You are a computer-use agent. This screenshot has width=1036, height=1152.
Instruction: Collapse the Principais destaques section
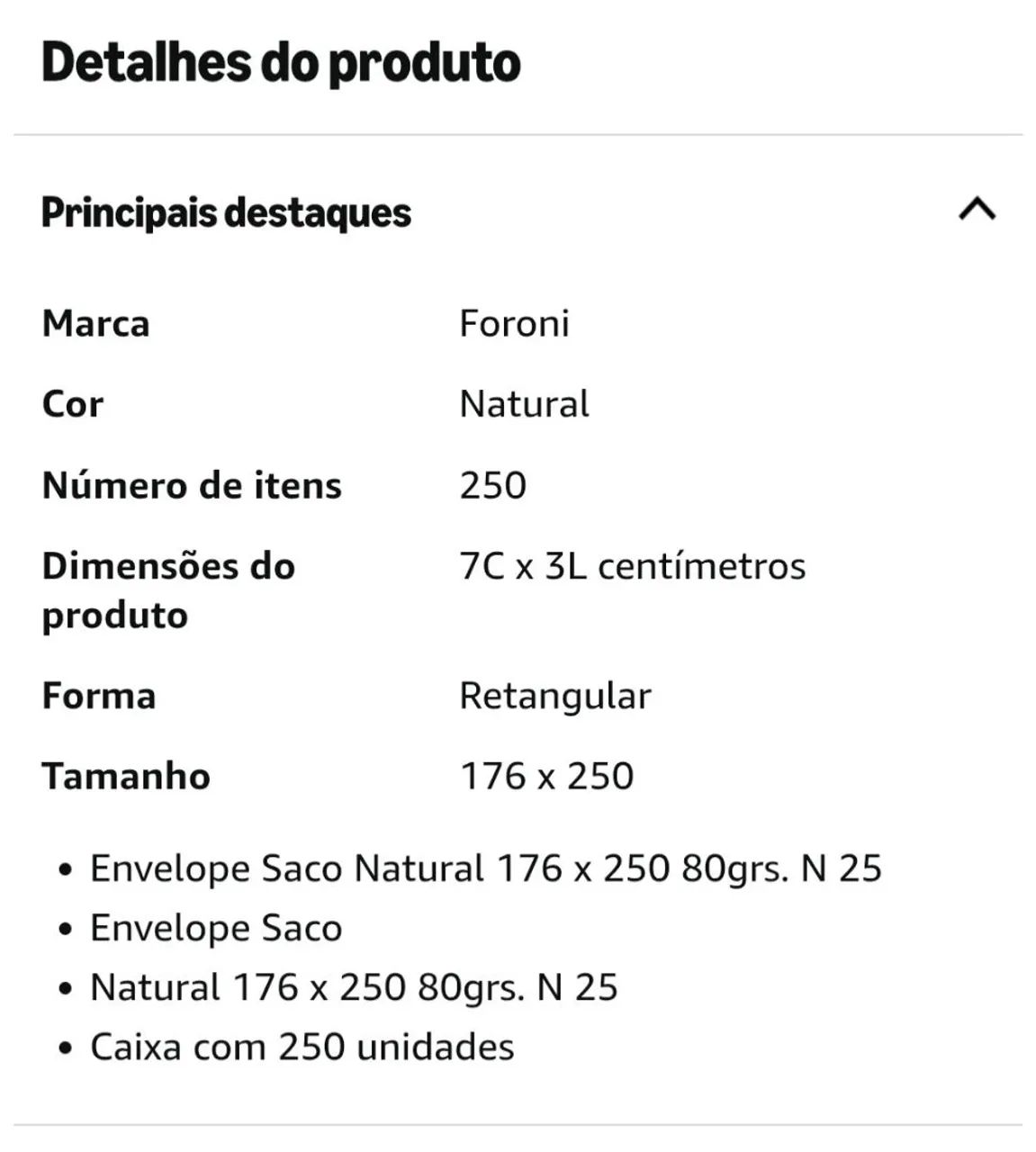point(977,211)
